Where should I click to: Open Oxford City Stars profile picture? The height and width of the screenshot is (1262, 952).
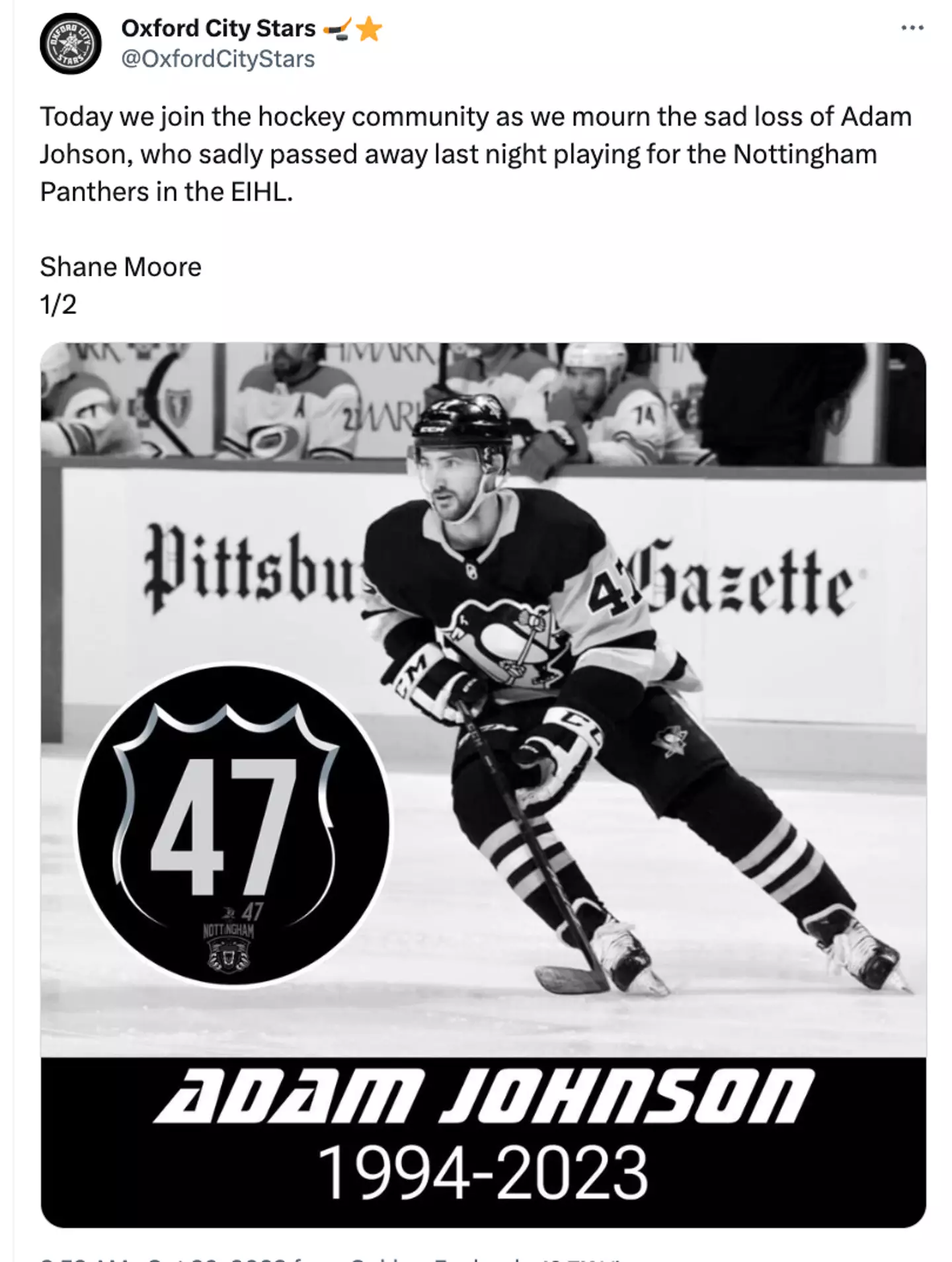point(71,44)
